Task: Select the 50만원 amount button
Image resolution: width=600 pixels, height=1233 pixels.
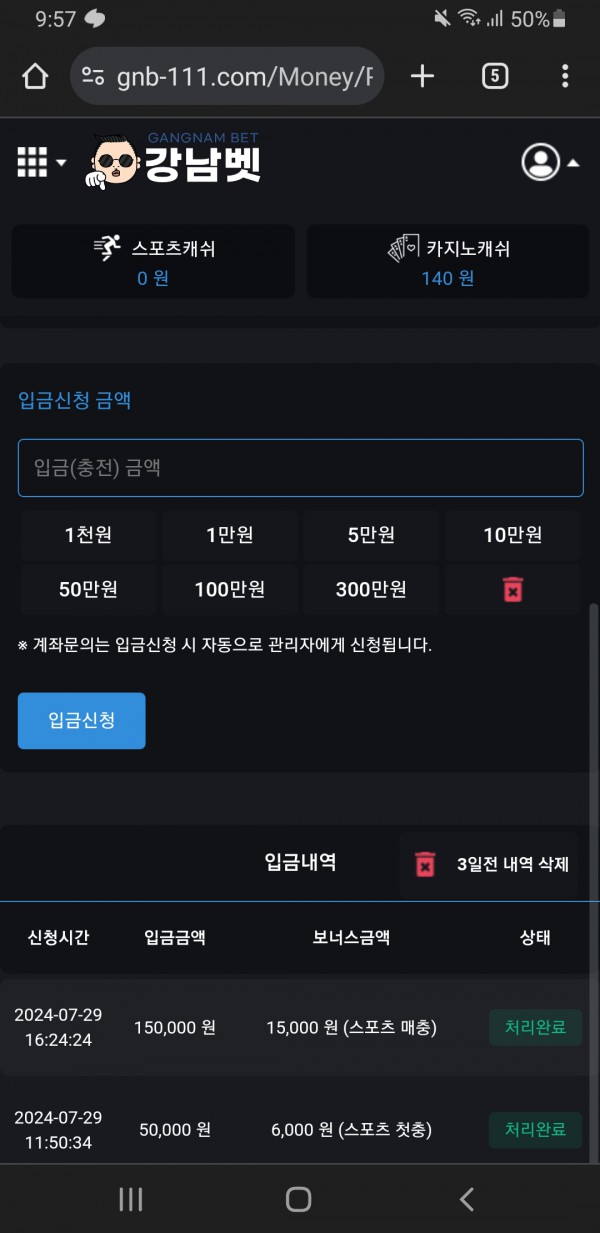Action: 88,589
